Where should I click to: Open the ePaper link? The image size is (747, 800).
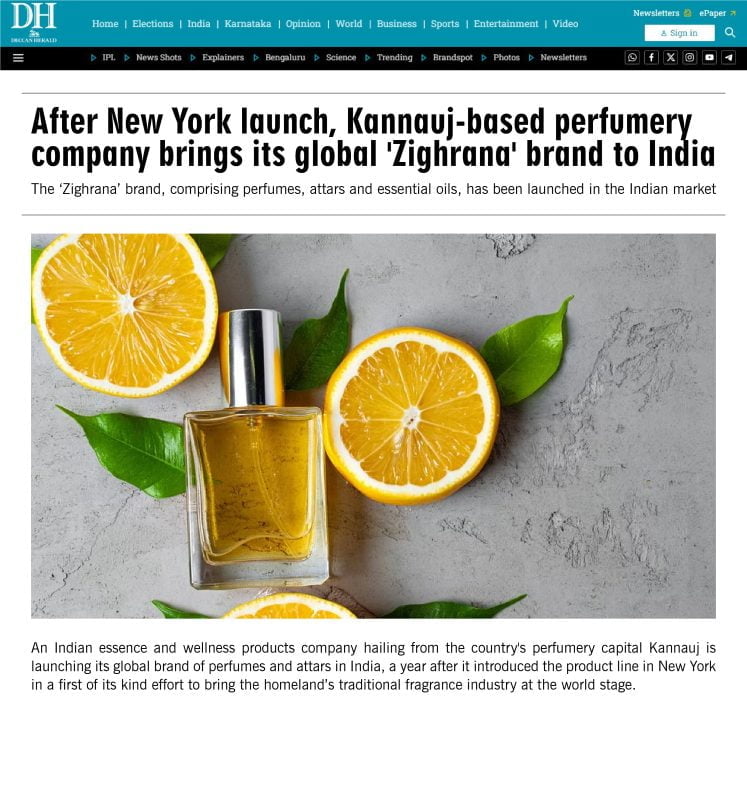tap(713, 13)
